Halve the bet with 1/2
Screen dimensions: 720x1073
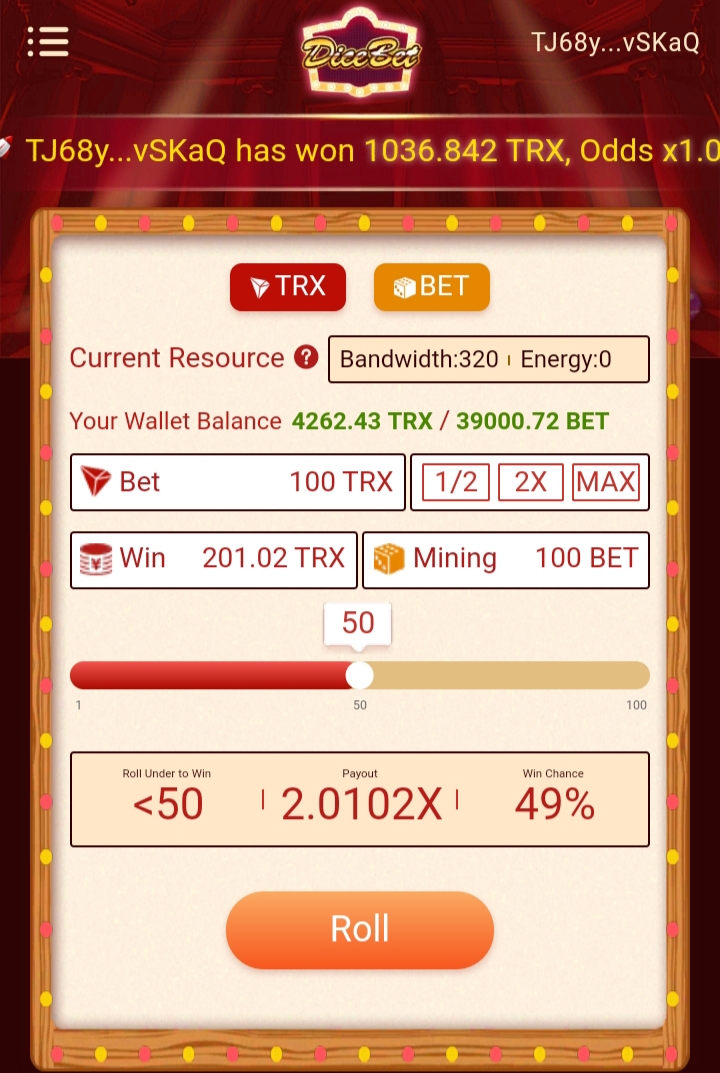tap(456, 483)
